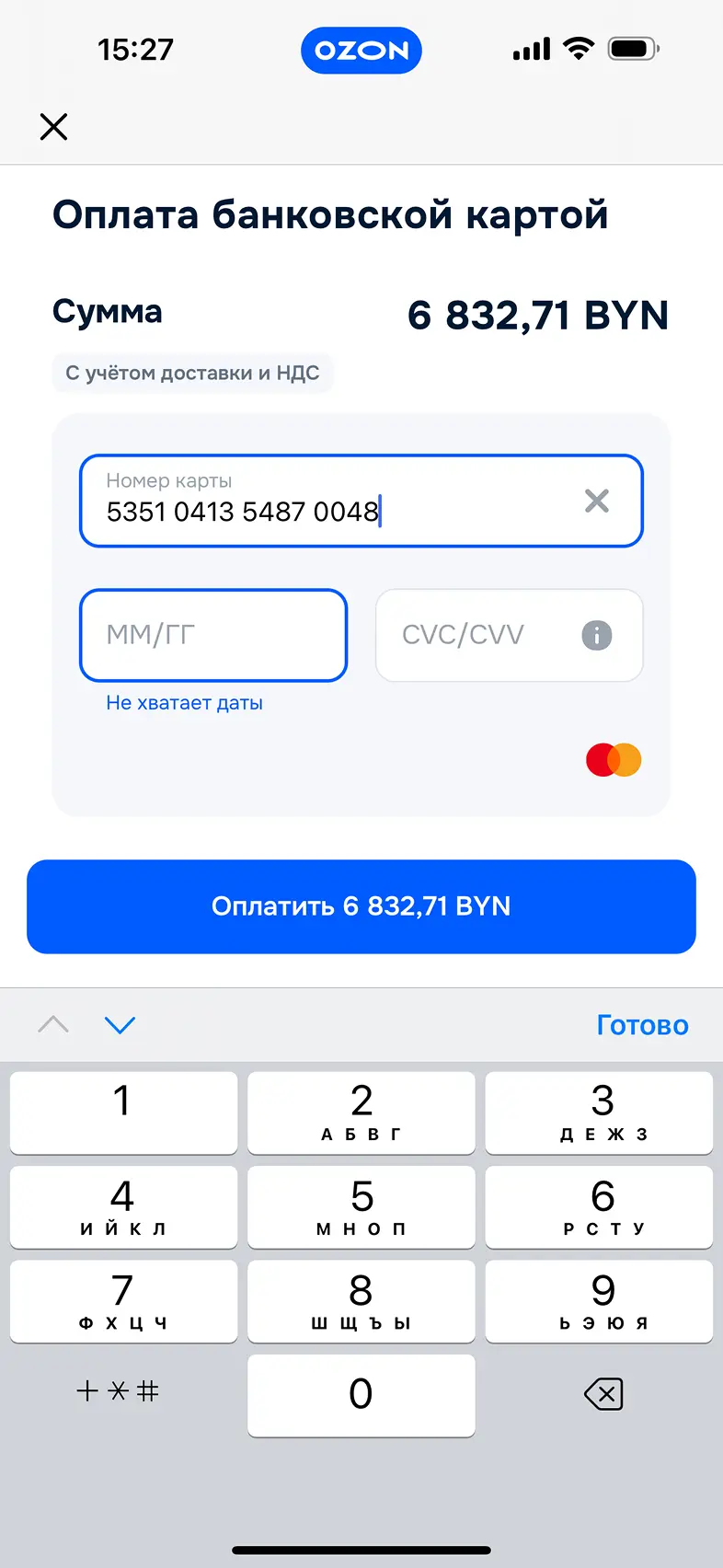Clear the entered card number
The height and width of the screenshot is (1568, 723).
pyautogui.click(x=597, y=501)
